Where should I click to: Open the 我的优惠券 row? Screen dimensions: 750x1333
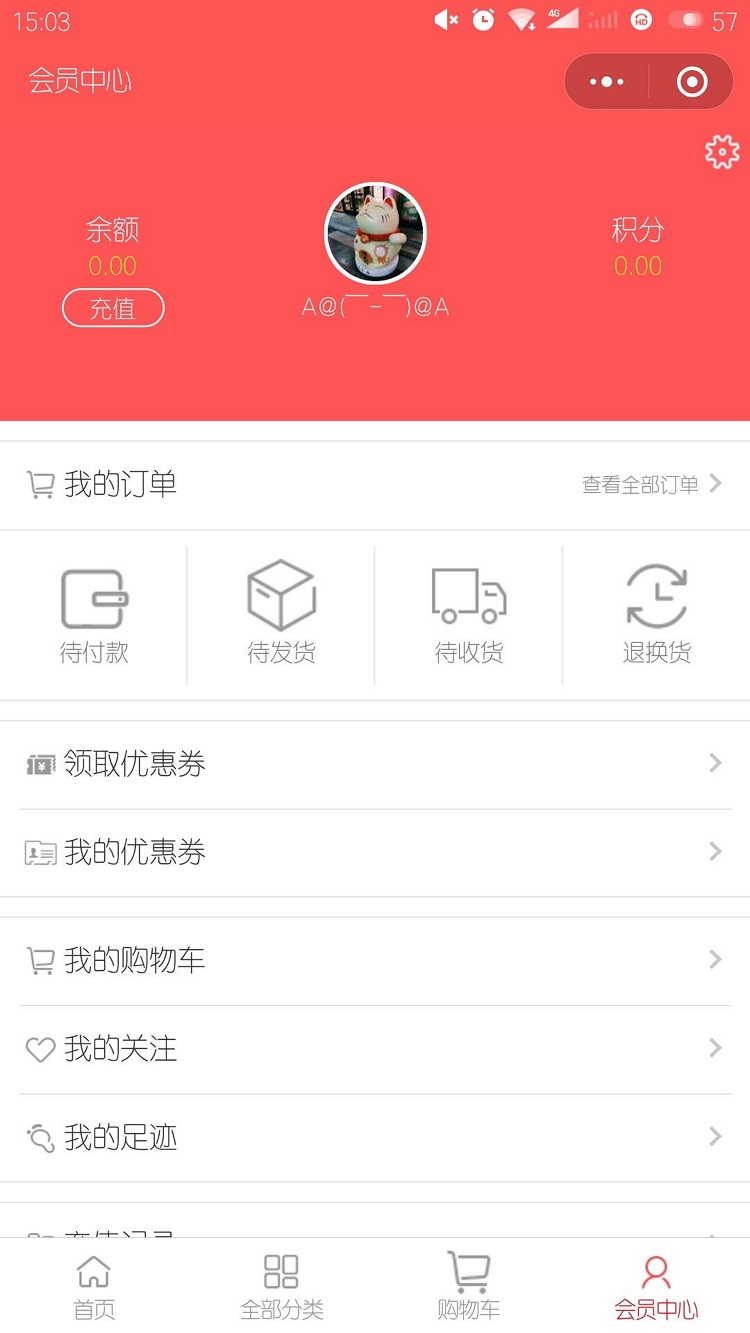pos(375,852)
